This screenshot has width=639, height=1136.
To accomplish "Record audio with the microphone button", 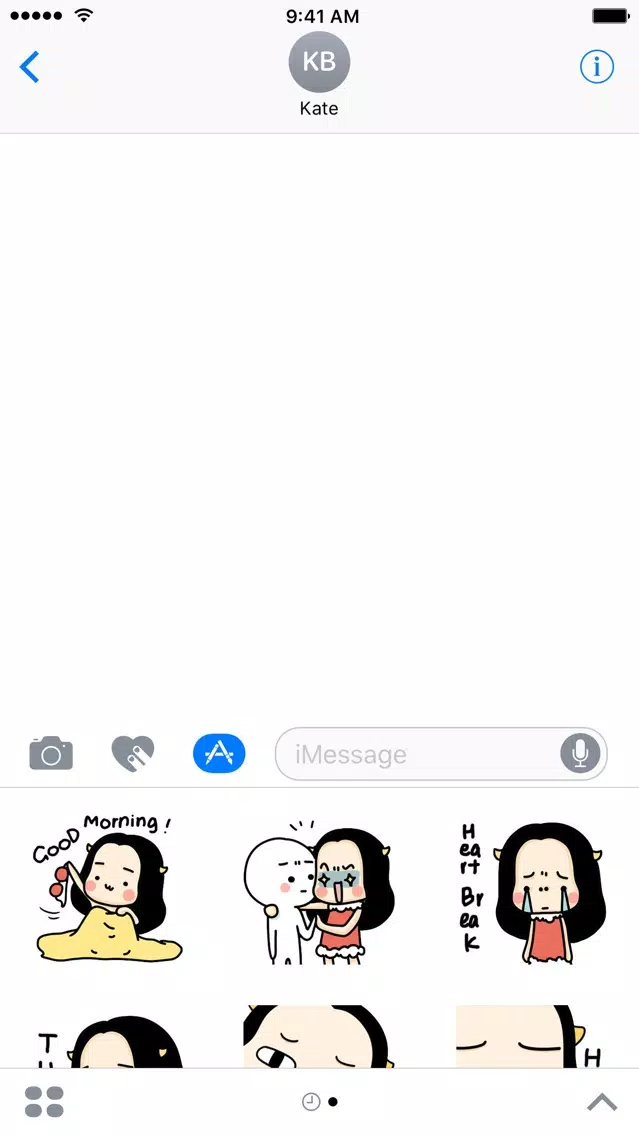I will (580, 753).
